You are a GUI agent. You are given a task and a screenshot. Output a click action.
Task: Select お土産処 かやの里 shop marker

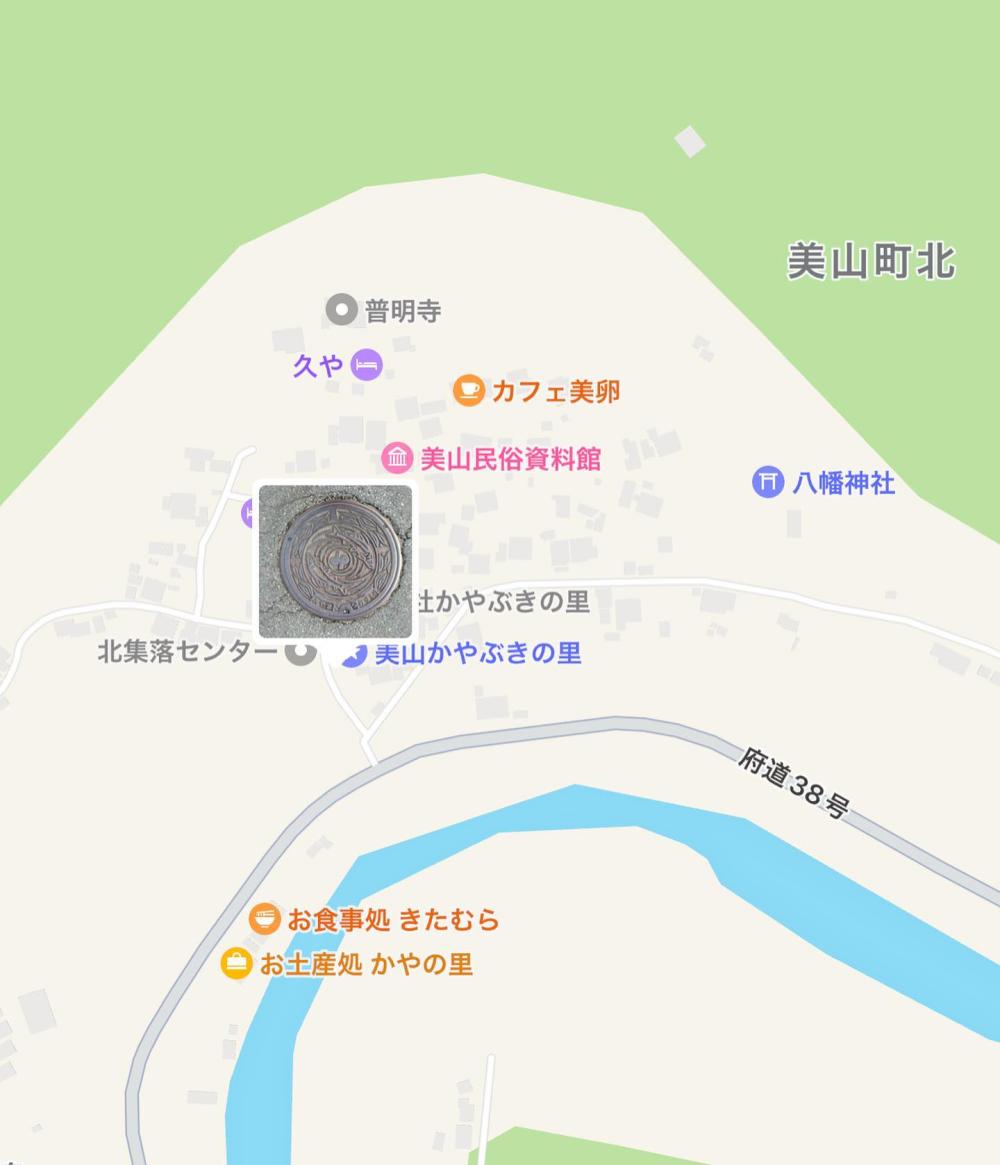237,964
